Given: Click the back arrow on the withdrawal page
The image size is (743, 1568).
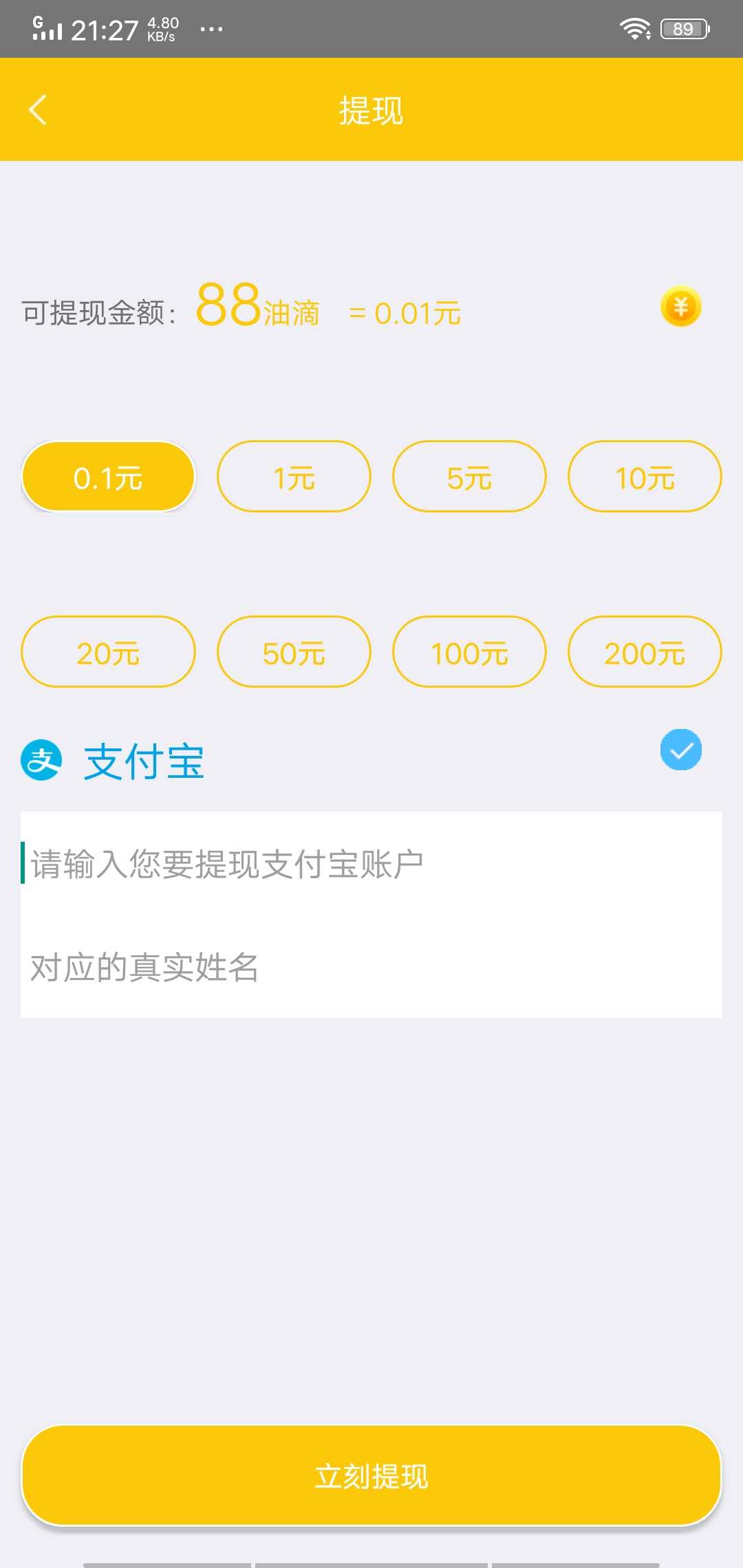Looking at the screenshot, I should pyautogui.click(x=39, y=111).
